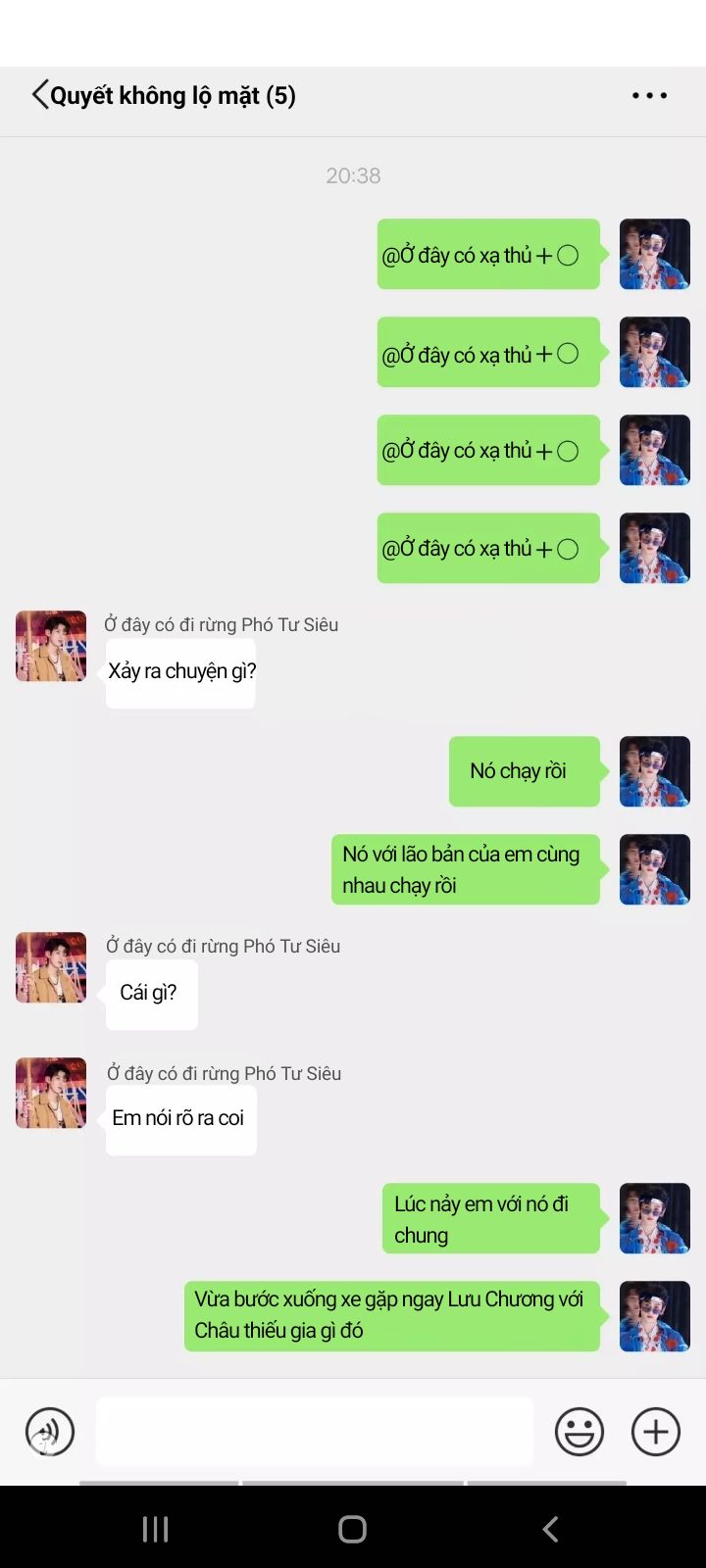
Task: Open recent apps from navigation bar
Action: click(156, 1529)
